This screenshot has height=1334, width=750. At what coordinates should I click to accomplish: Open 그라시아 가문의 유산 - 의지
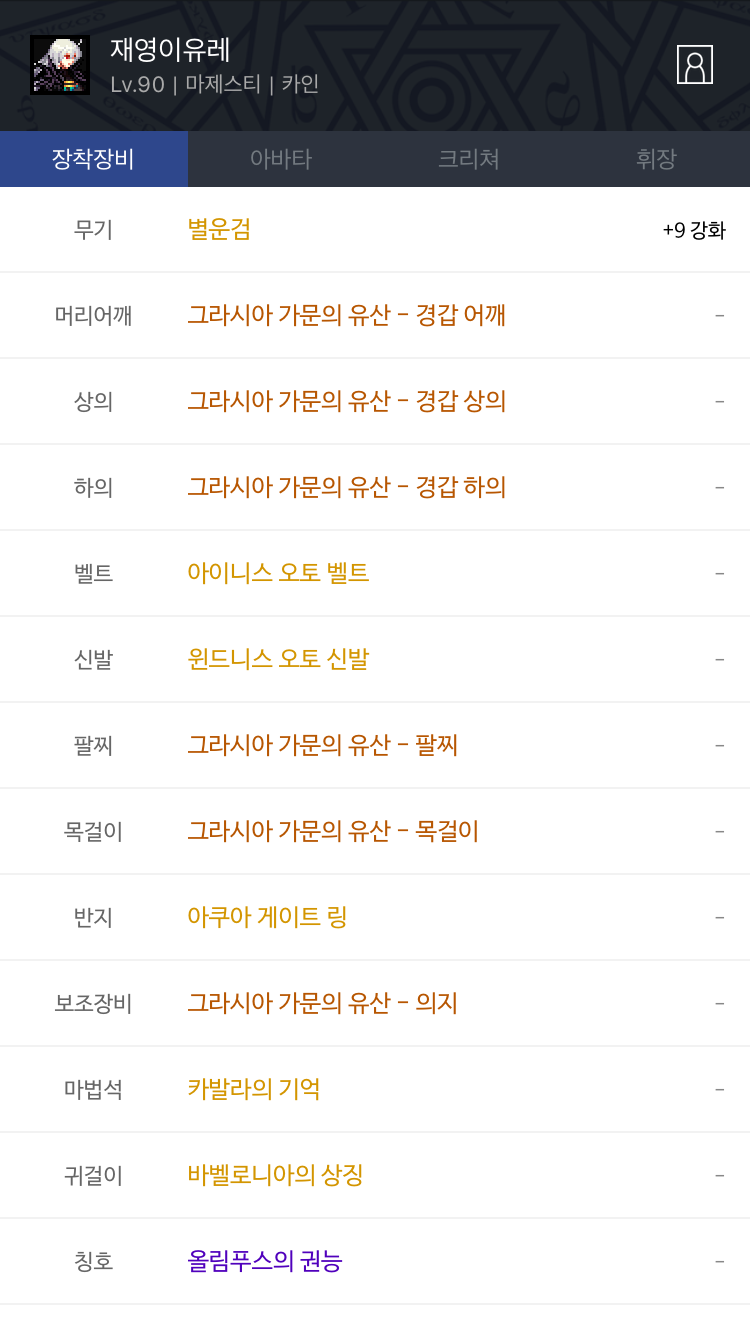click(375, 1003)
